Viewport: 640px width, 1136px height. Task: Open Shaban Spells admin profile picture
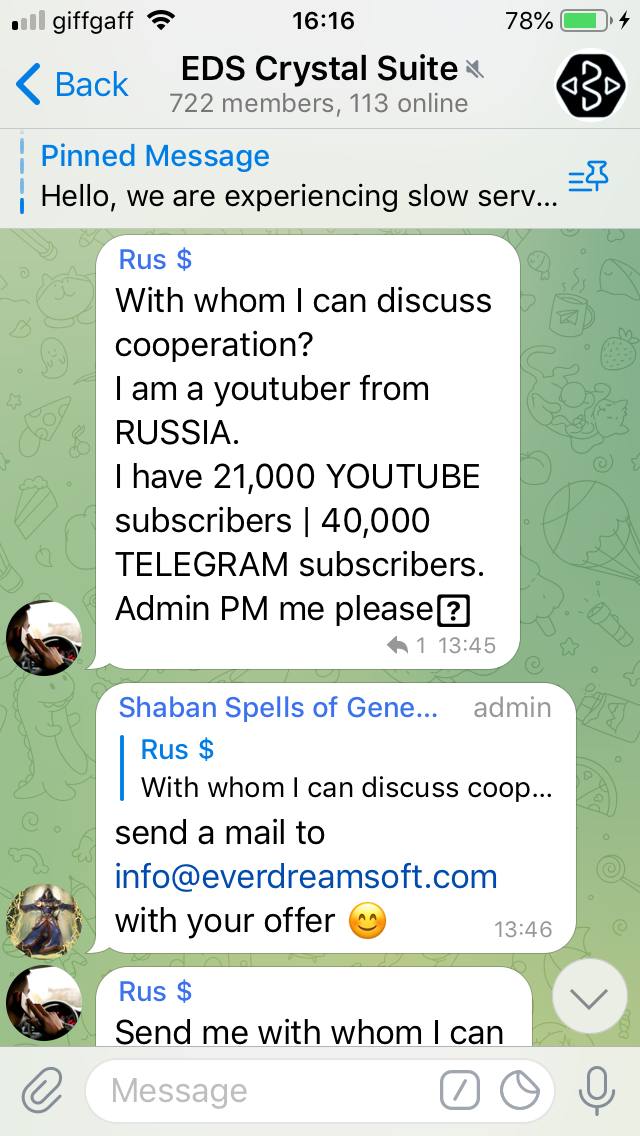pyautogui.click(x=43, y=921)
